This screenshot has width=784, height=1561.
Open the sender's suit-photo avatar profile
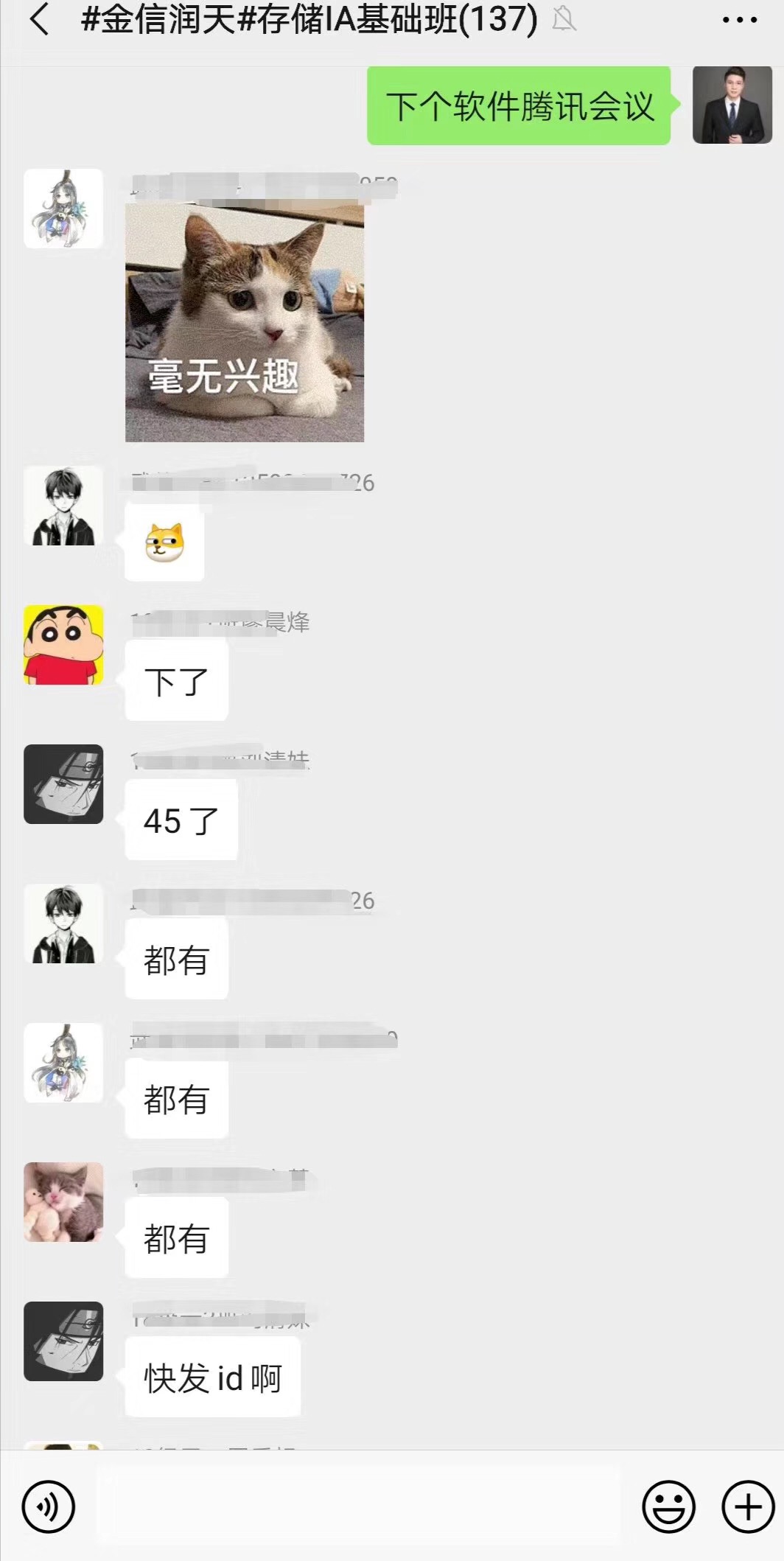click(x=732, y=105)
